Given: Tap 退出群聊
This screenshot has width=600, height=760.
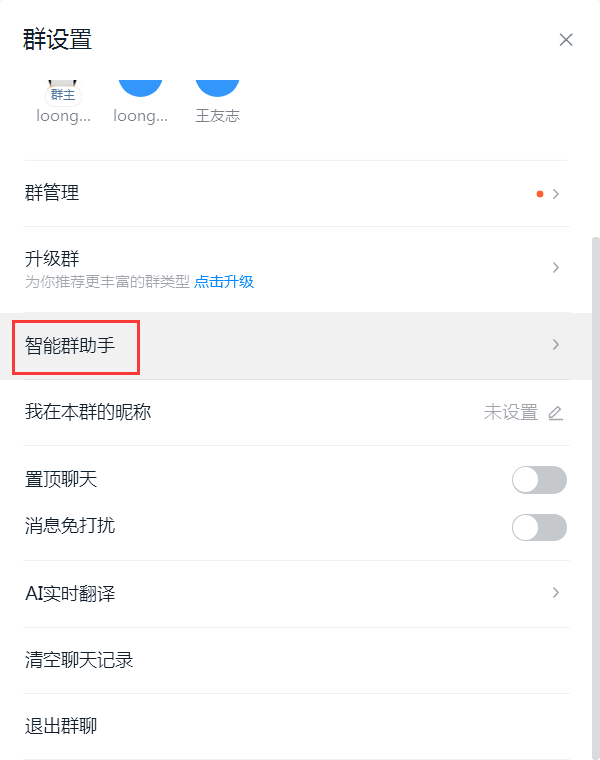Looking at the screenshot, I should [62, 727].
